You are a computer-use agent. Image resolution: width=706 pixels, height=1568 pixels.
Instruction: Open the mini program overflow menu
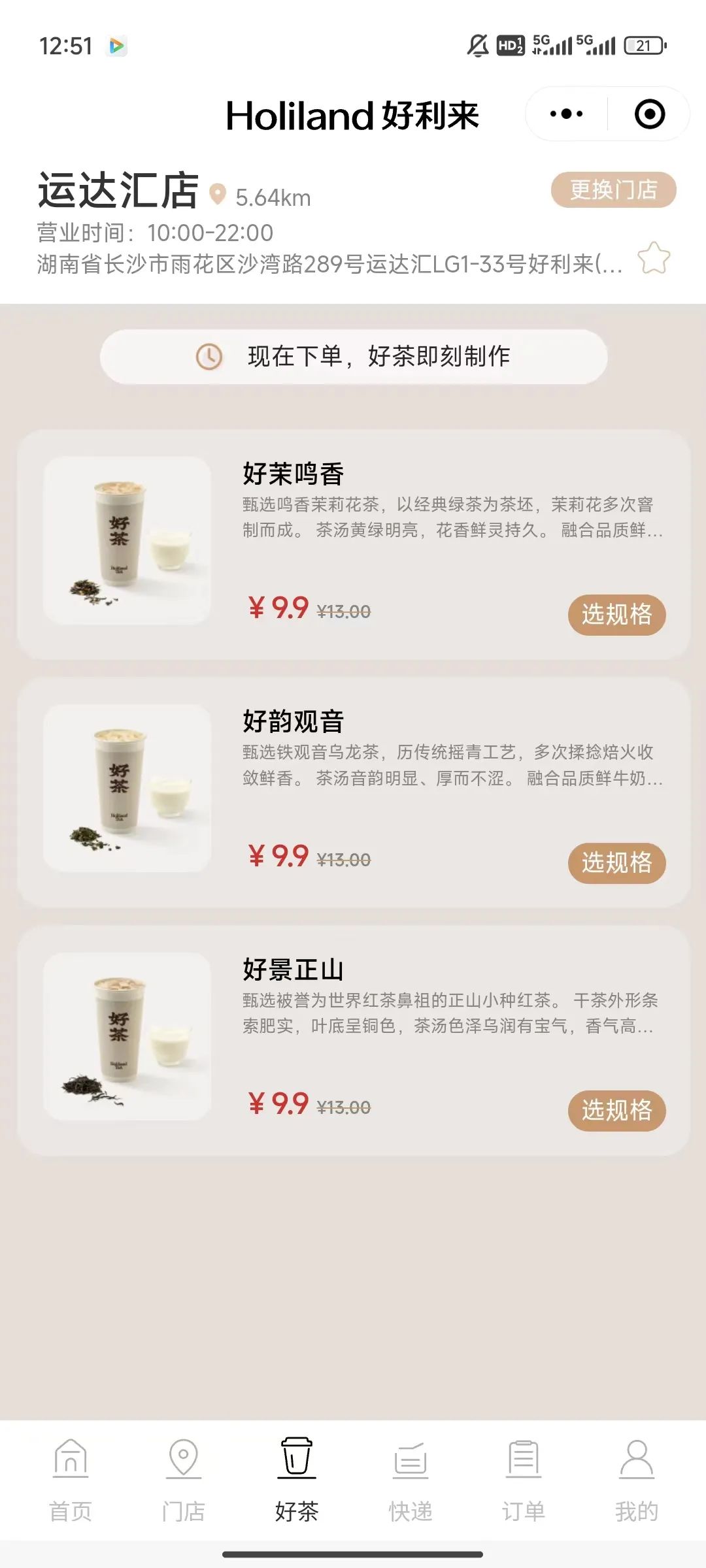point(566,114)
